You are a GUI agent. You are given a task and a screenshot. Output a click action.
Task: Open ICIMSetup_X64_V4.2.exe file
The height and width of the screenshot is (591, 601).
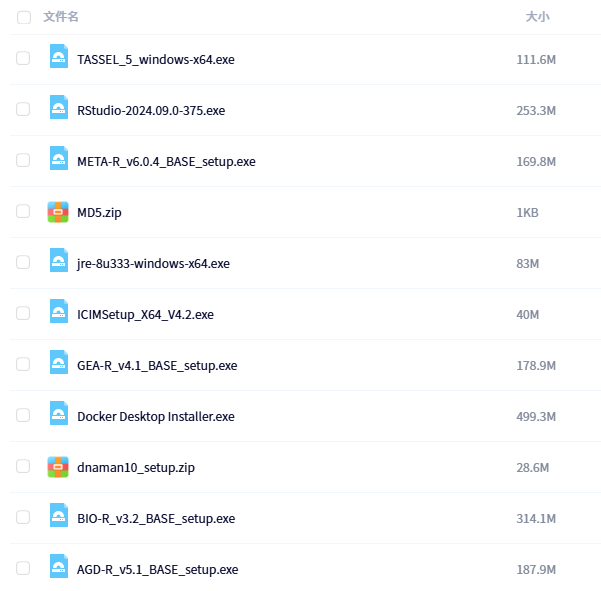coord(145,314)
